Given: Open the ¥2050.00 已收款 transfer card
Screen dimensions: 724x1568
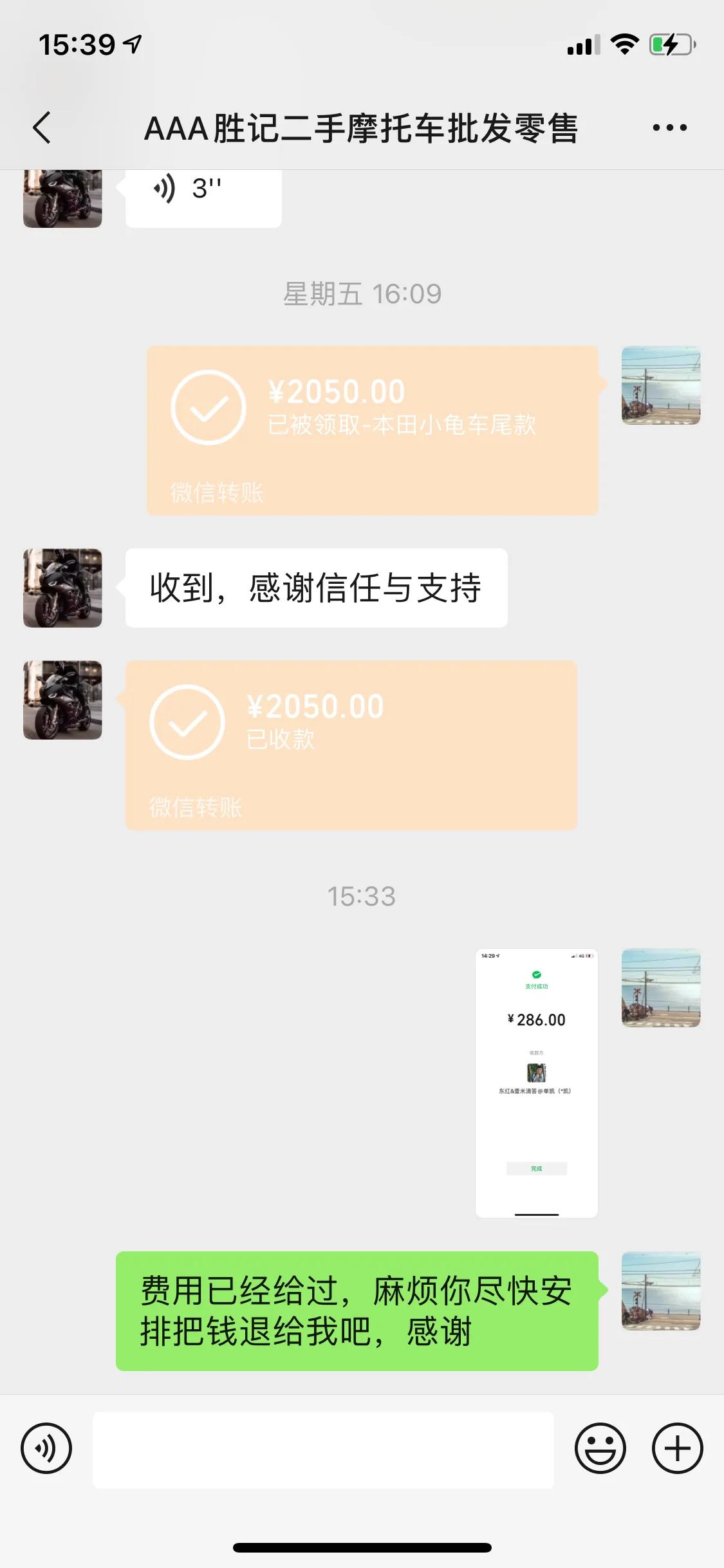Looking at the screenshot, I should point(351,745).
